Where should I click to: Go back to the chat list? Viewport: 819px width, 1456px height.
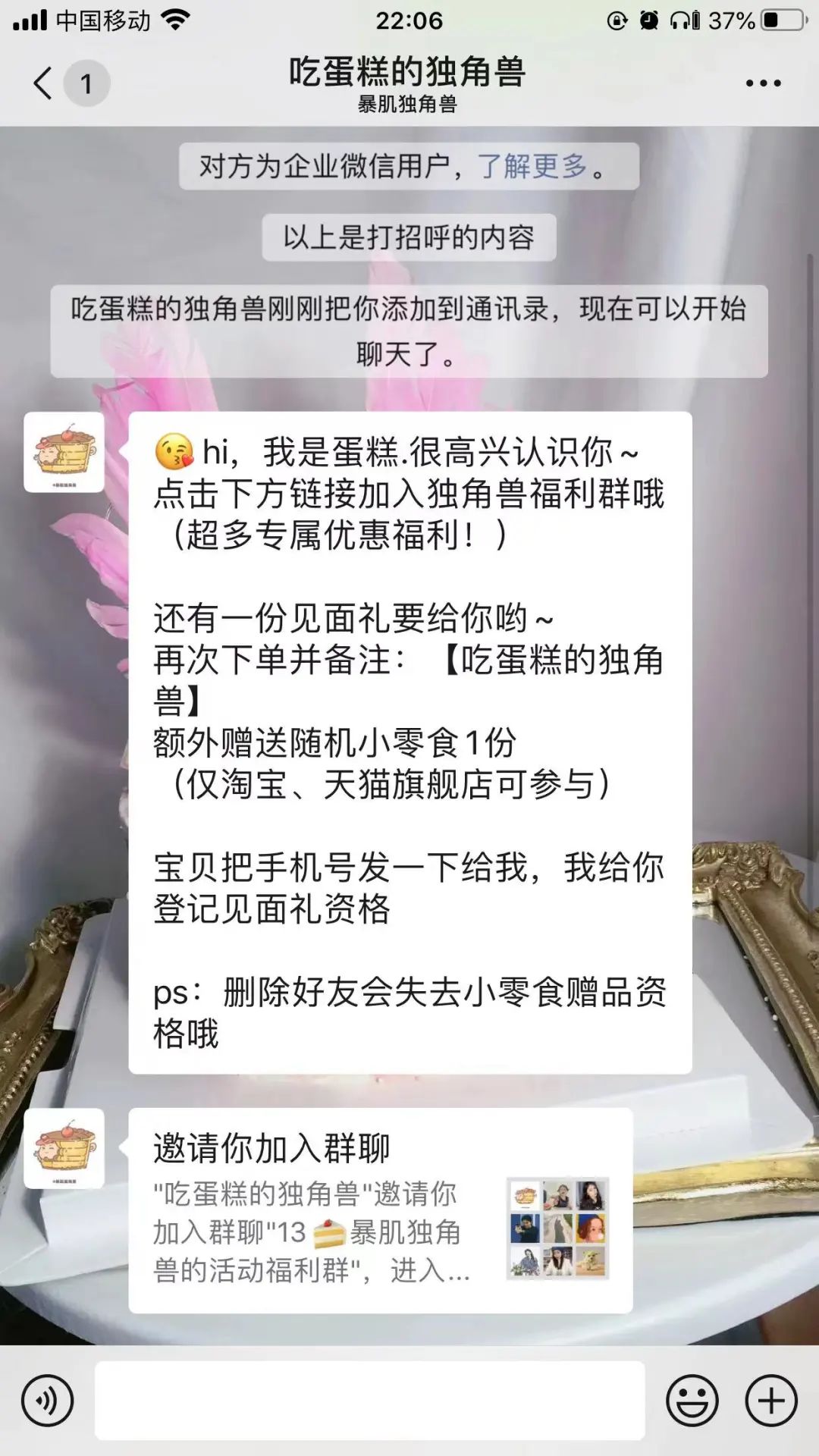[x=44, y=83]
